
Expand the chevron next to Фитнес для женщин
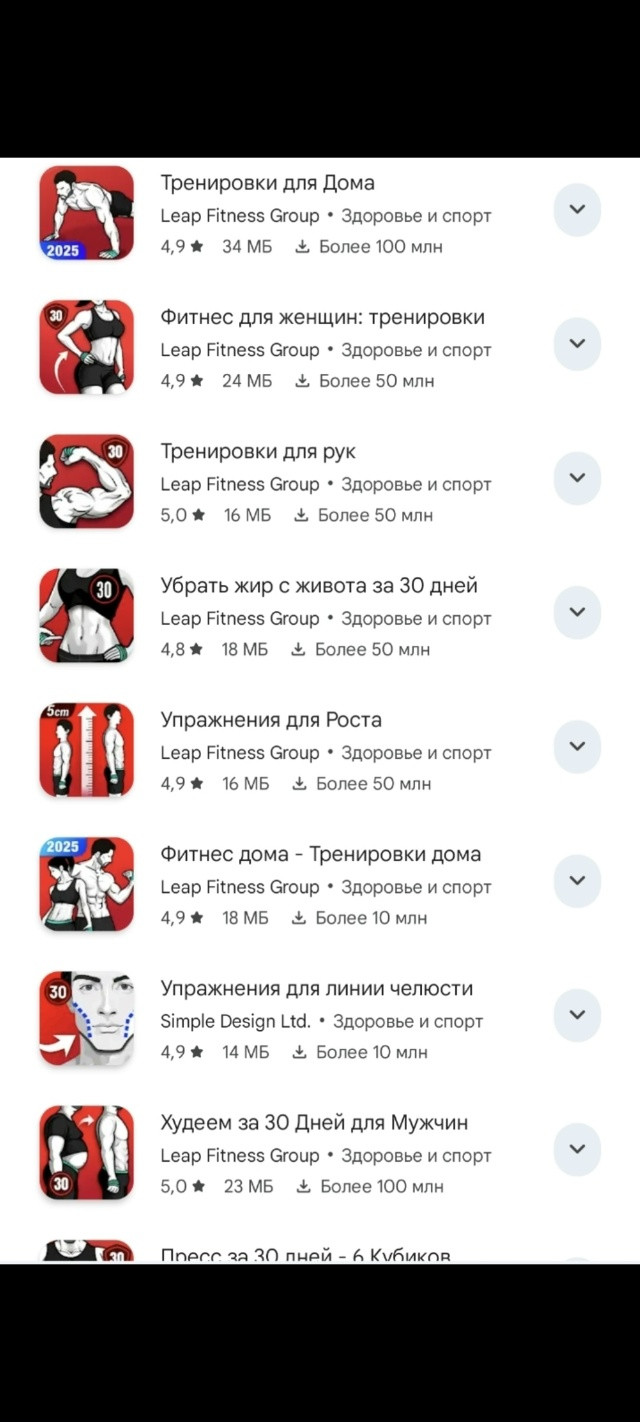click(x=577, y=344)
